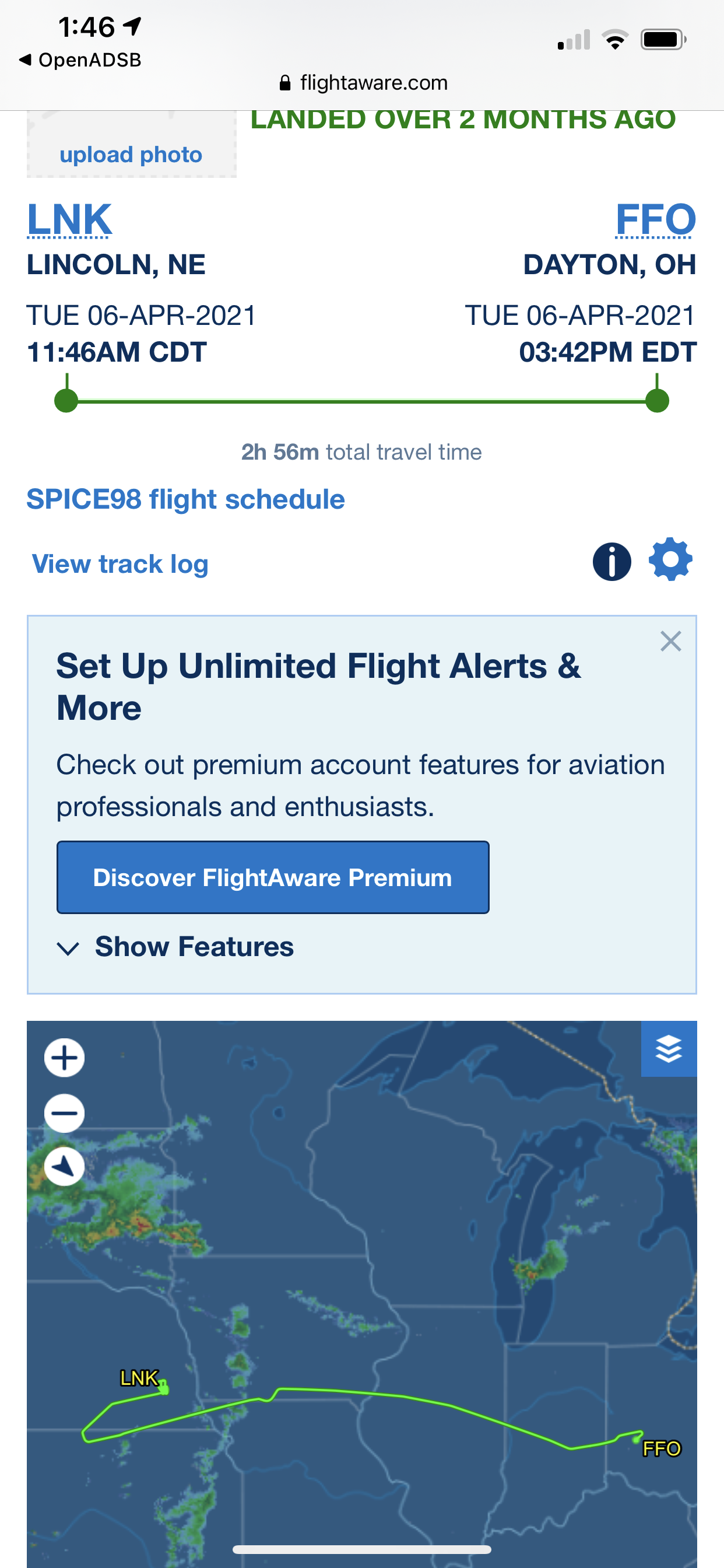Tap the flightaware.com address bar

point(363,83)
